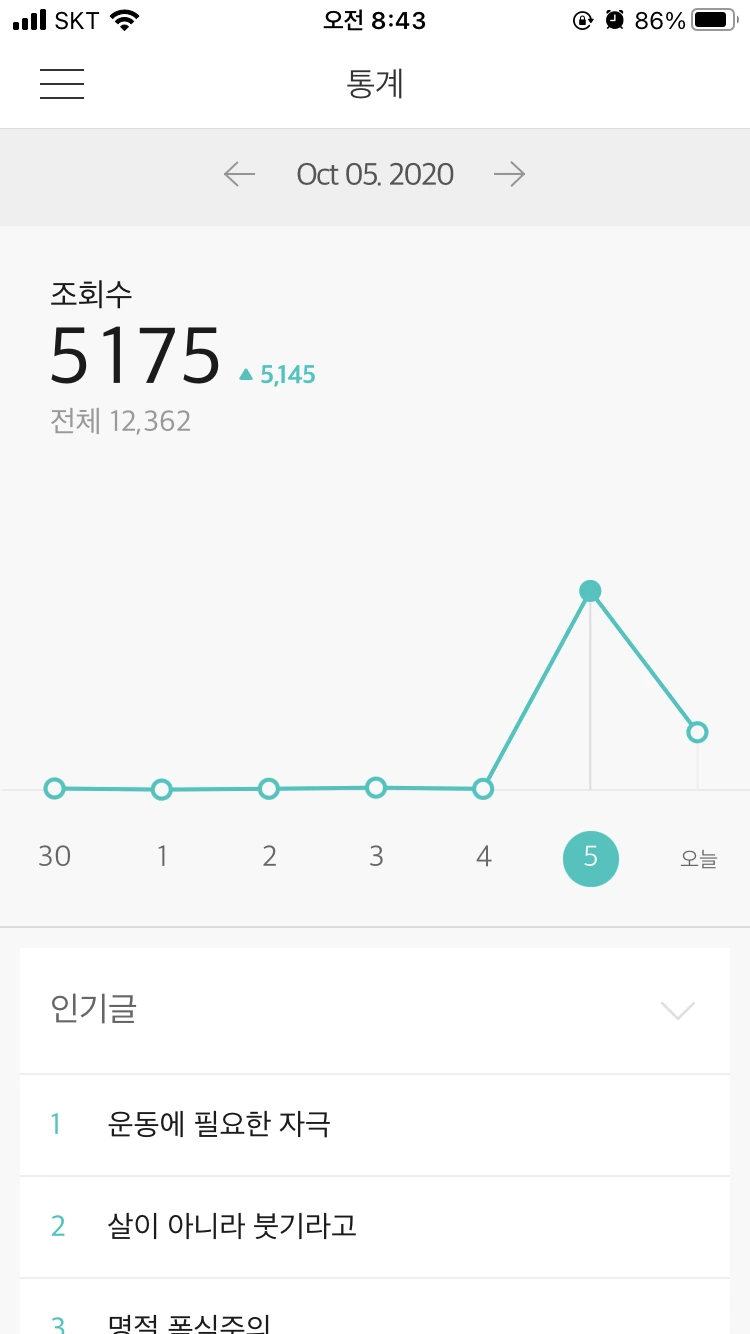Select 오늘 (today) on the chart
This screenshot has width=750, height=1334.
click(698, 858)
